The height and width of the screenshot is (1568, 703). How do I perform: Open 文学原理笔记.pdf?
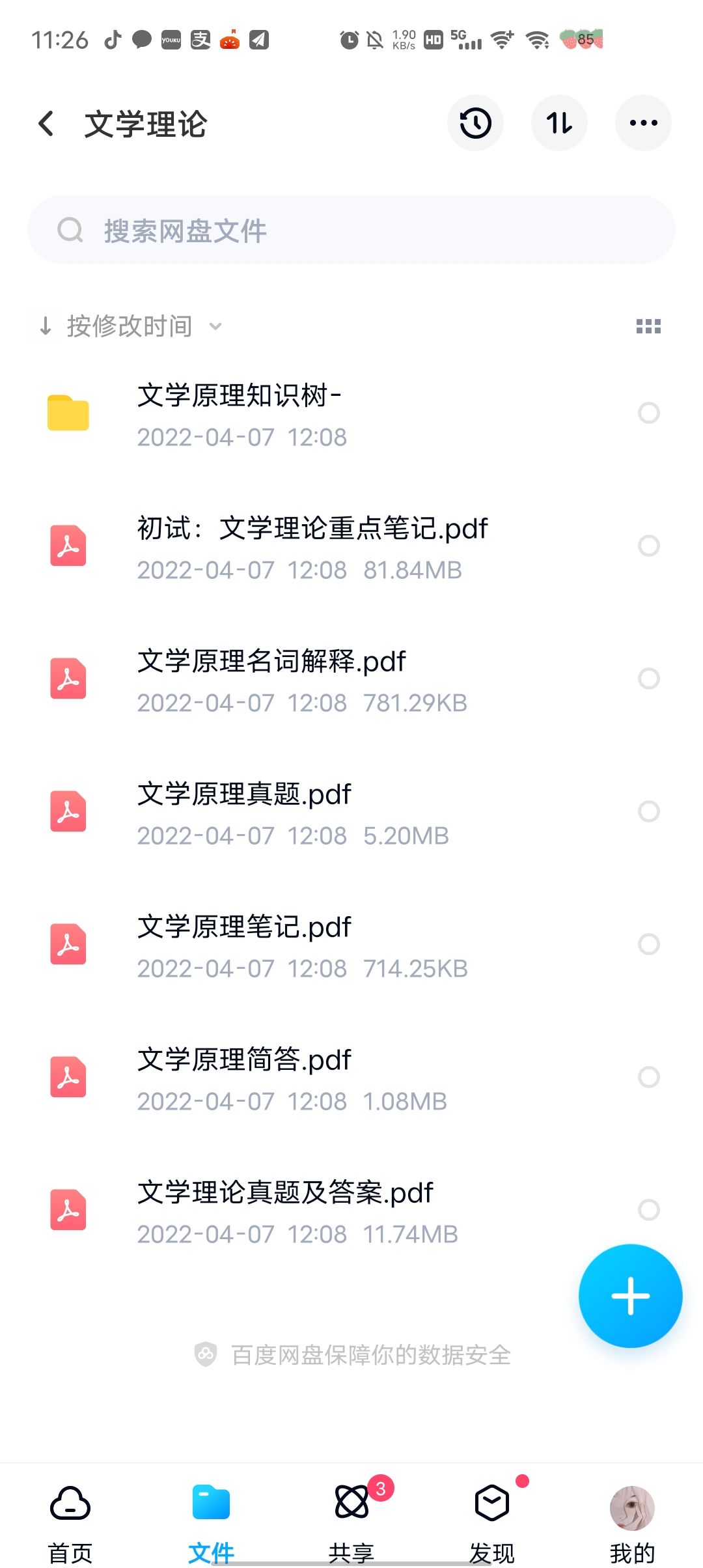(x=351, y=945)
